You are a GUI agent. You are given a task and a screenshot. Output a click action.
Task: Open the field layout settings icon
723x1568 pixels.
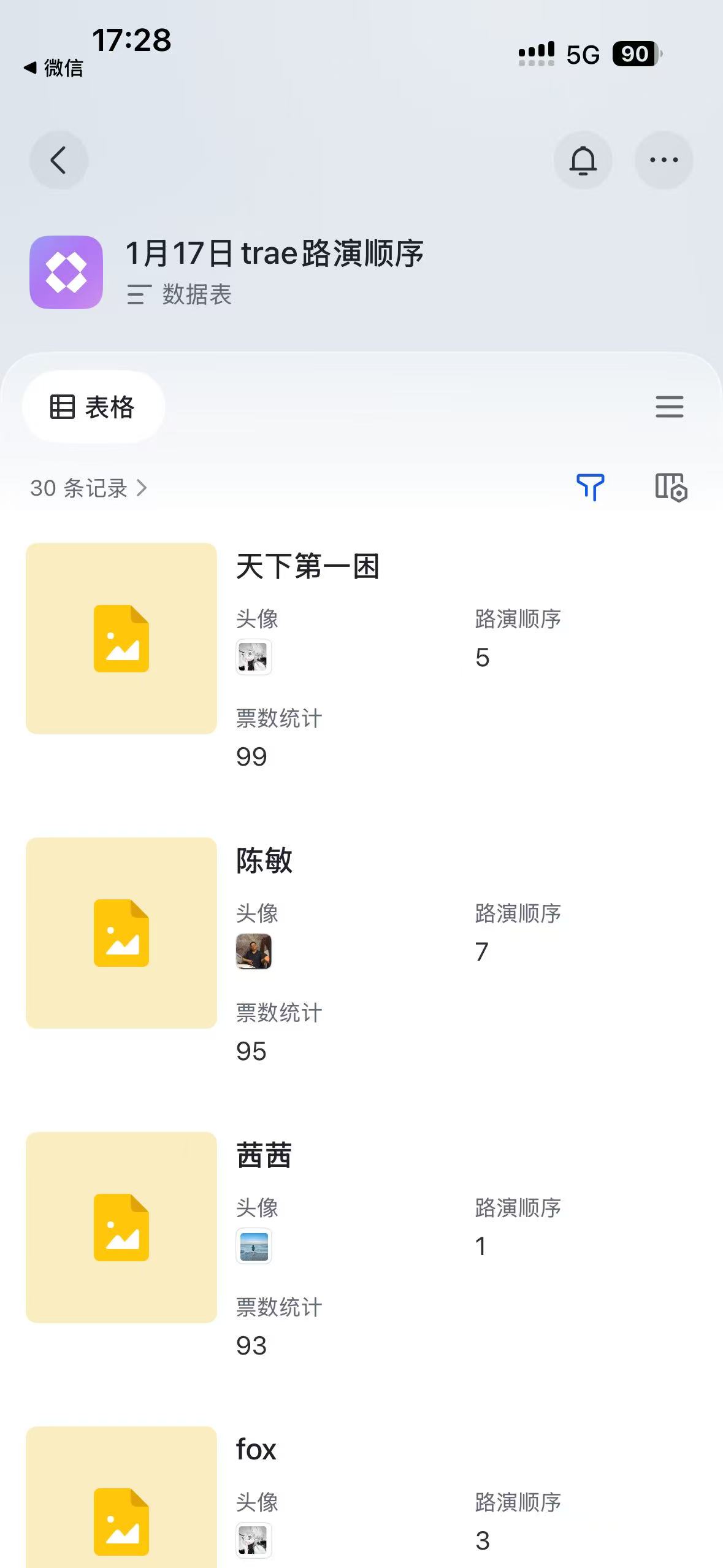click(x=671, y=487)
